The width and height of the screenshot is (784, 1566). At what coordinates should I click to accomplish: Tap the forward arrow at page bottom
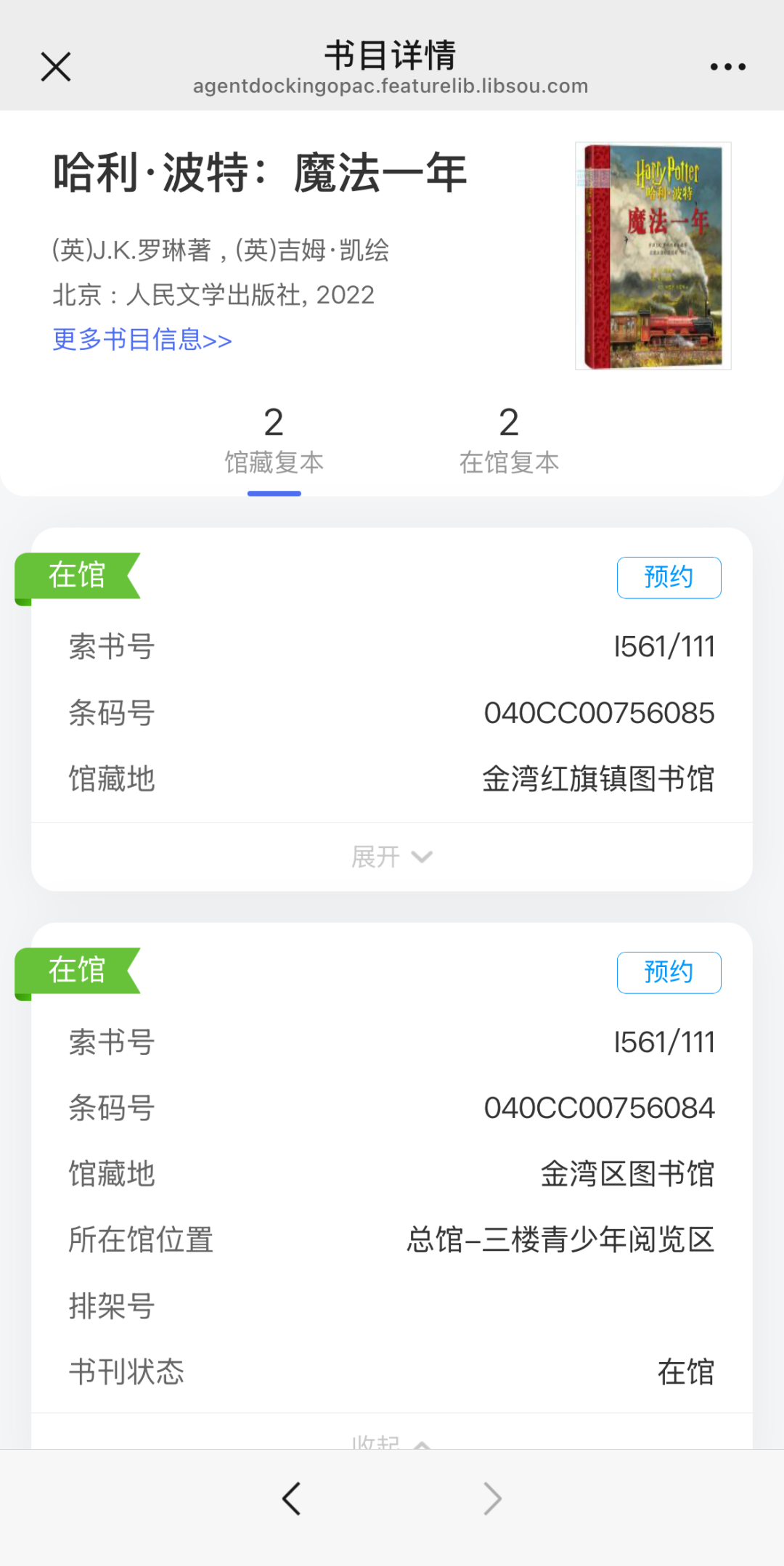(x=492, y=1498)
